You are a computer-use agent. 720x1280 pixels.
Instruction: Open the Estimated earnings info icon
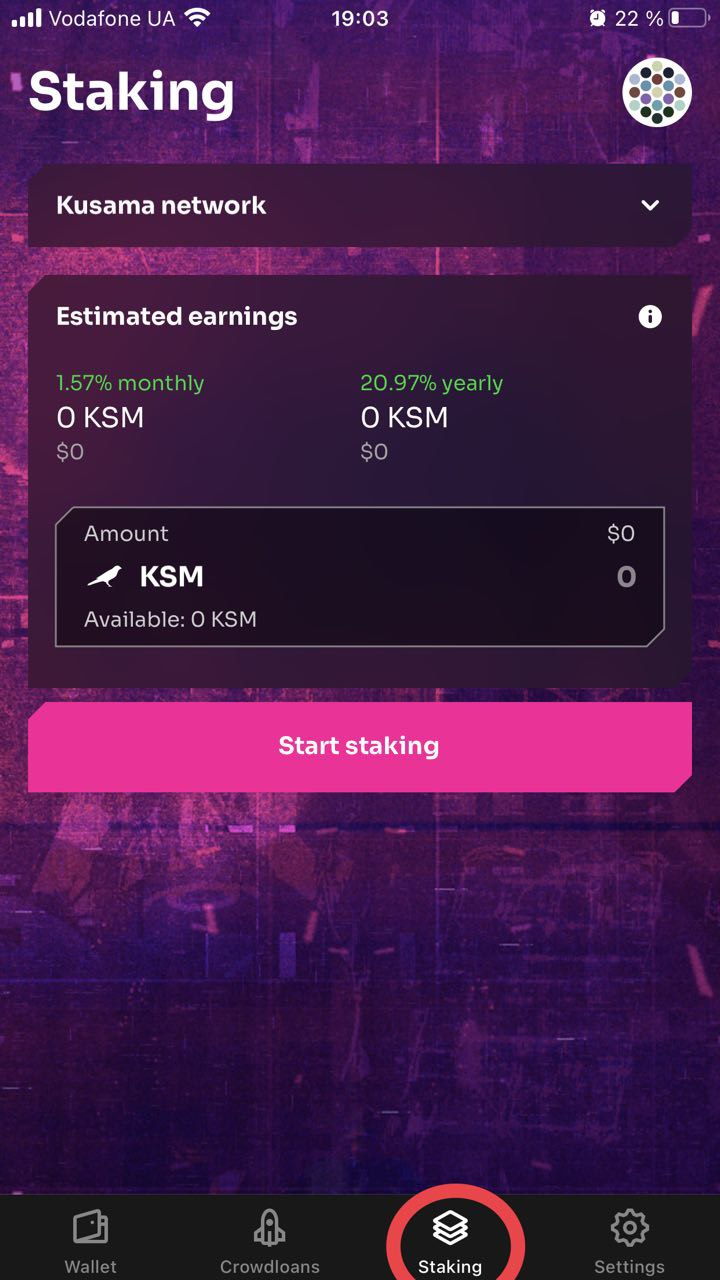click(x=650, y=317)
